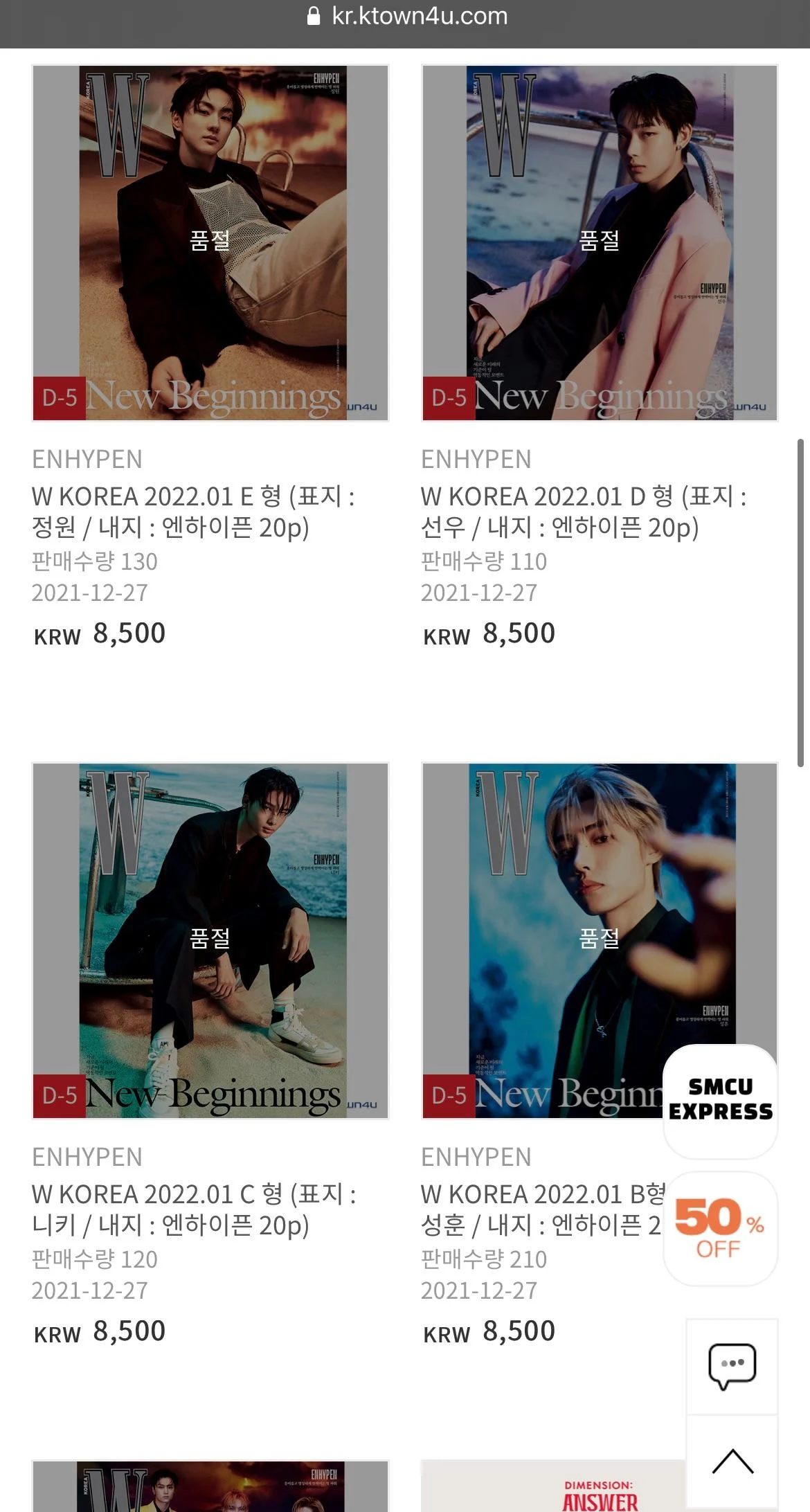Jump back to the top of the page
810x1512 pixels.
732,1461
